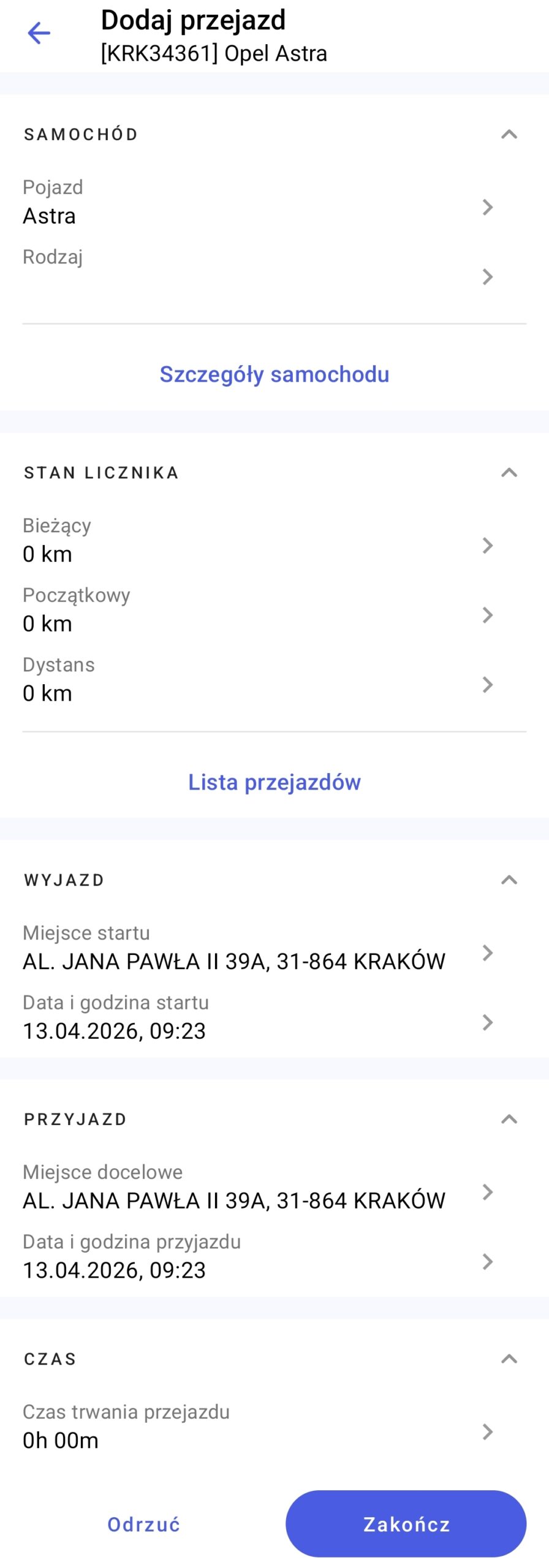Collapse the SAMOCHÓD section
The image size is (549, 1568).
(x=509, y=135)
